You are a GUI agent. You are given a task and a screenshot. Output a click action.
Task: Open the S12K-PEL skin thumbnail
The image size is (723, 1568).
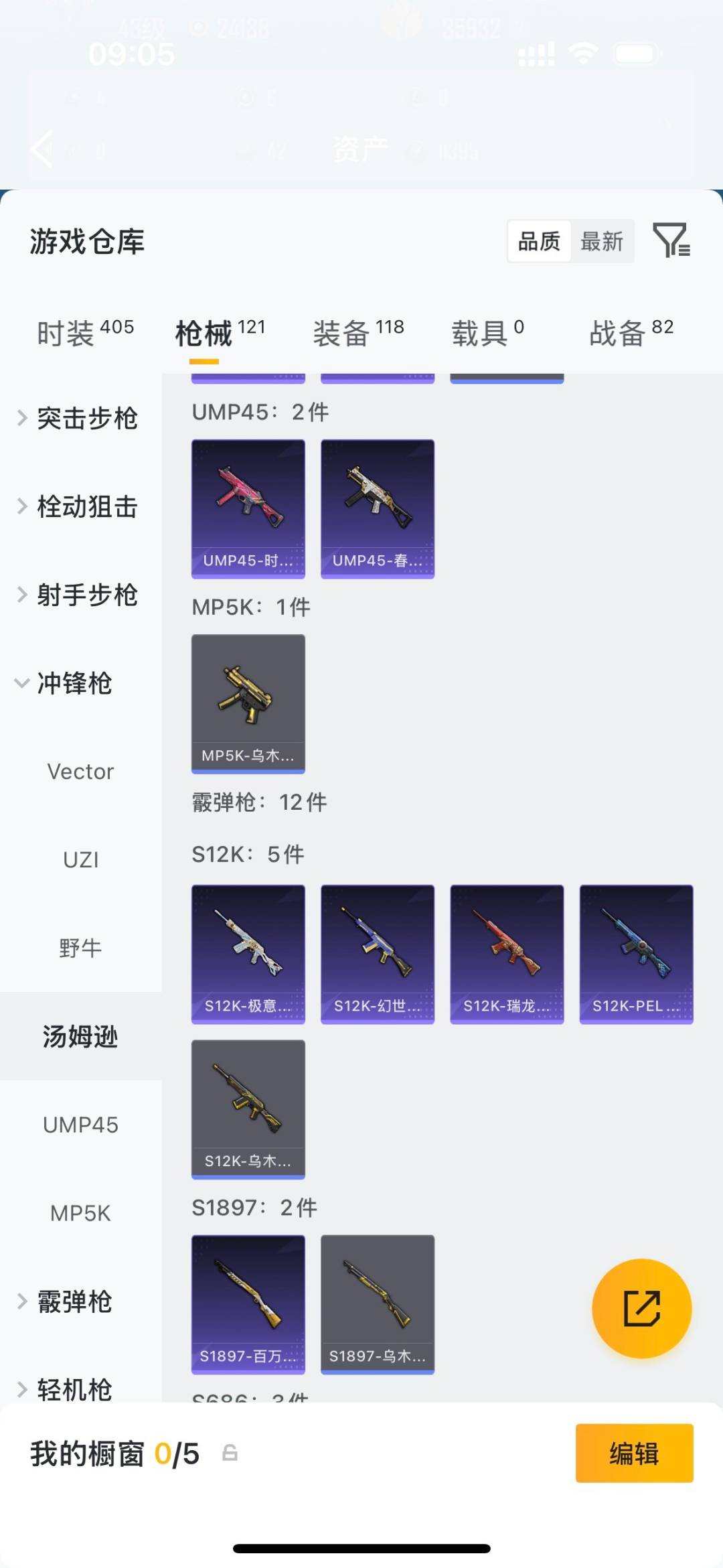[x=635, y=954]
